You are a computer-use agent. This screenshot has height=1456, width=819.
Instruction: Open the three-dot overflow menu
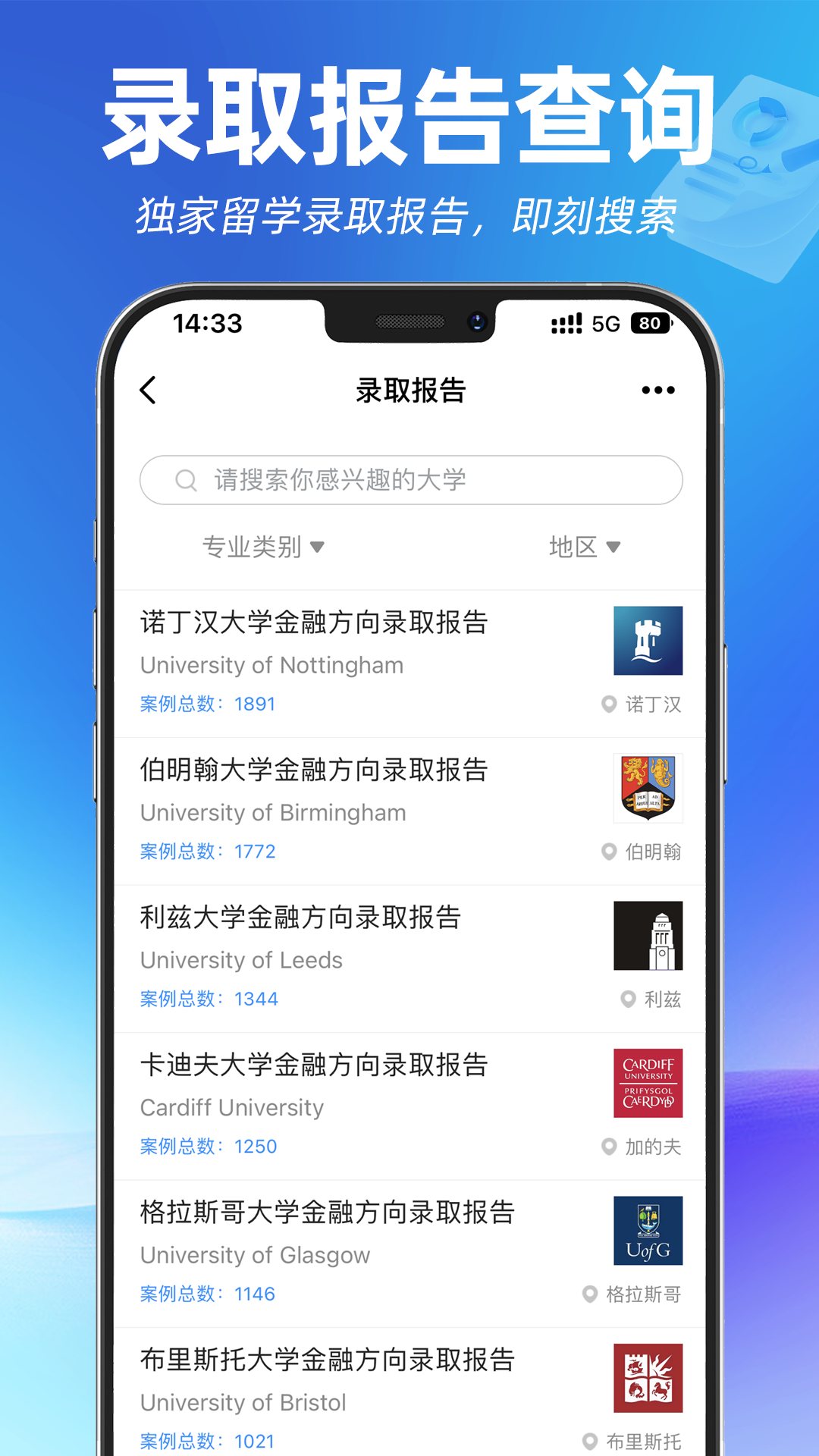click(x=657, y=389)
